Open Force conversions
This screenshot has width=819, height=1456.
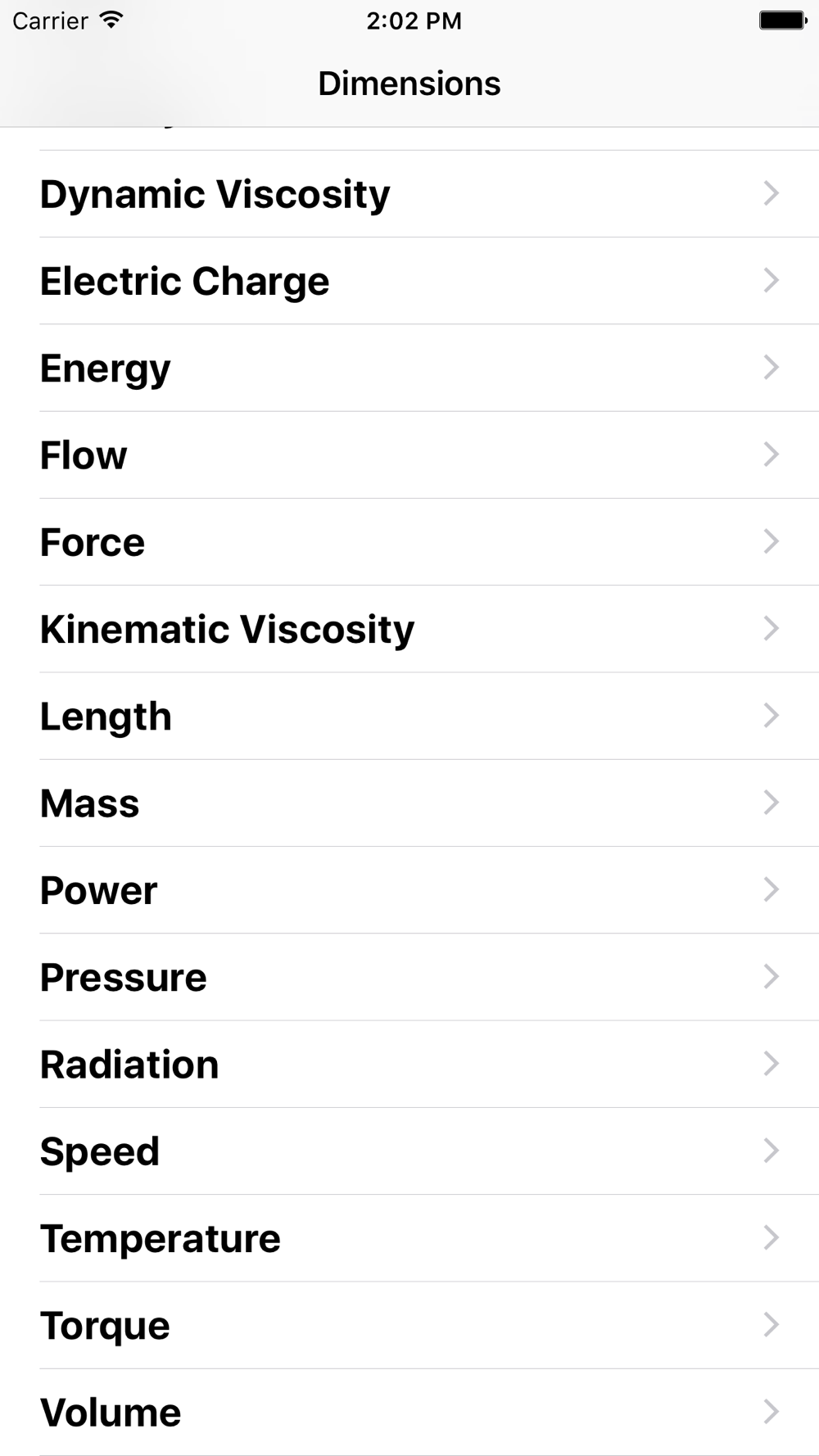pyautogui.click(x=409, y=542)
